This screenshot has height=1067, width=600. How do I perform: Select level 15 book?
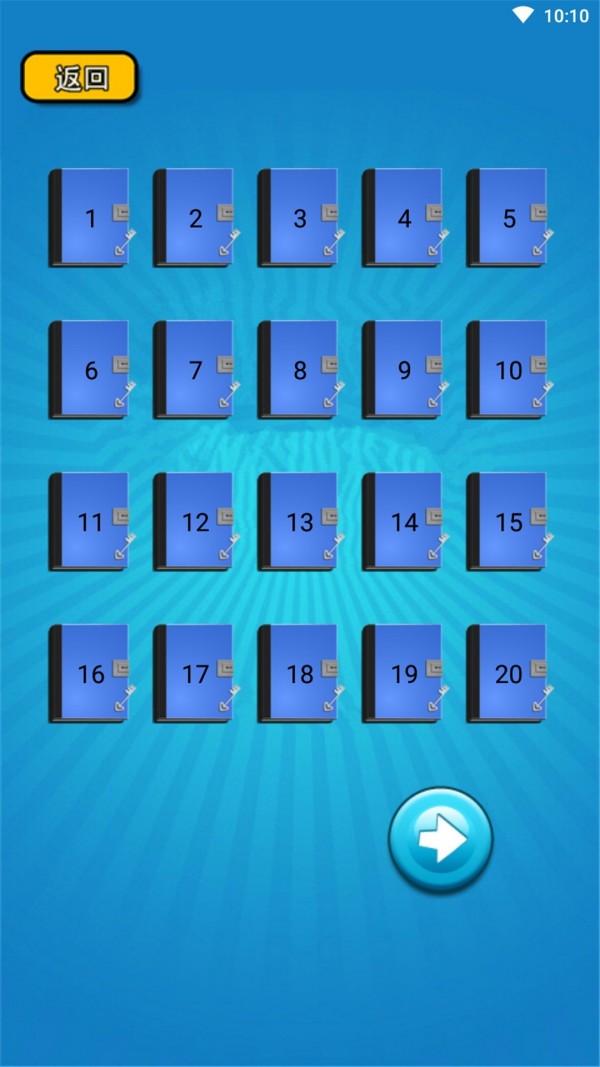pyautogui.click(x=509, y=522)
